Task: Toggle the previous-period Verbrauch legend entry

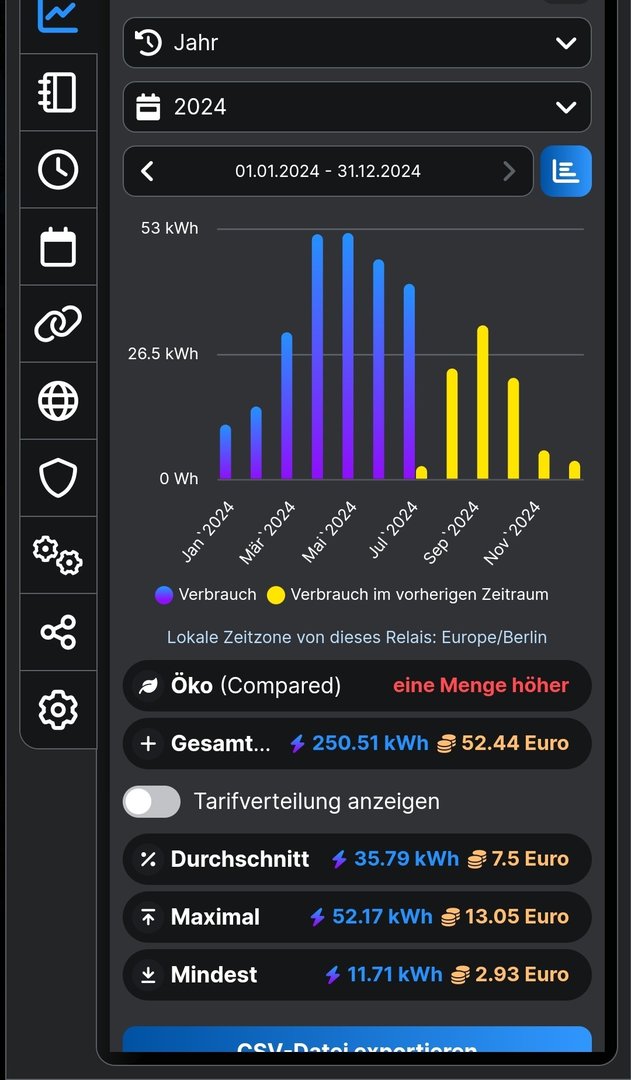Action: (x=408, y=595)
